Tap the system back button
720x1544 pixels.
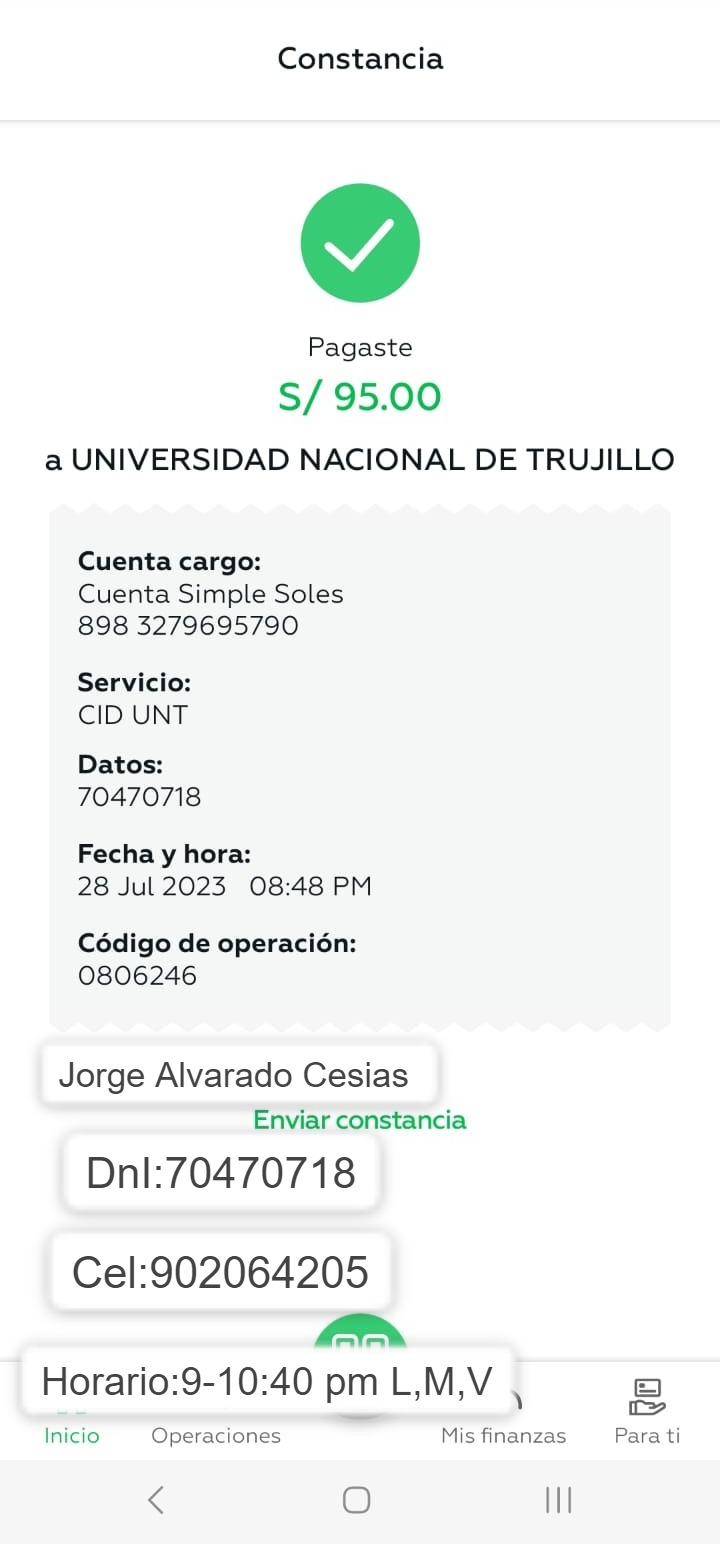(156, 1500)
